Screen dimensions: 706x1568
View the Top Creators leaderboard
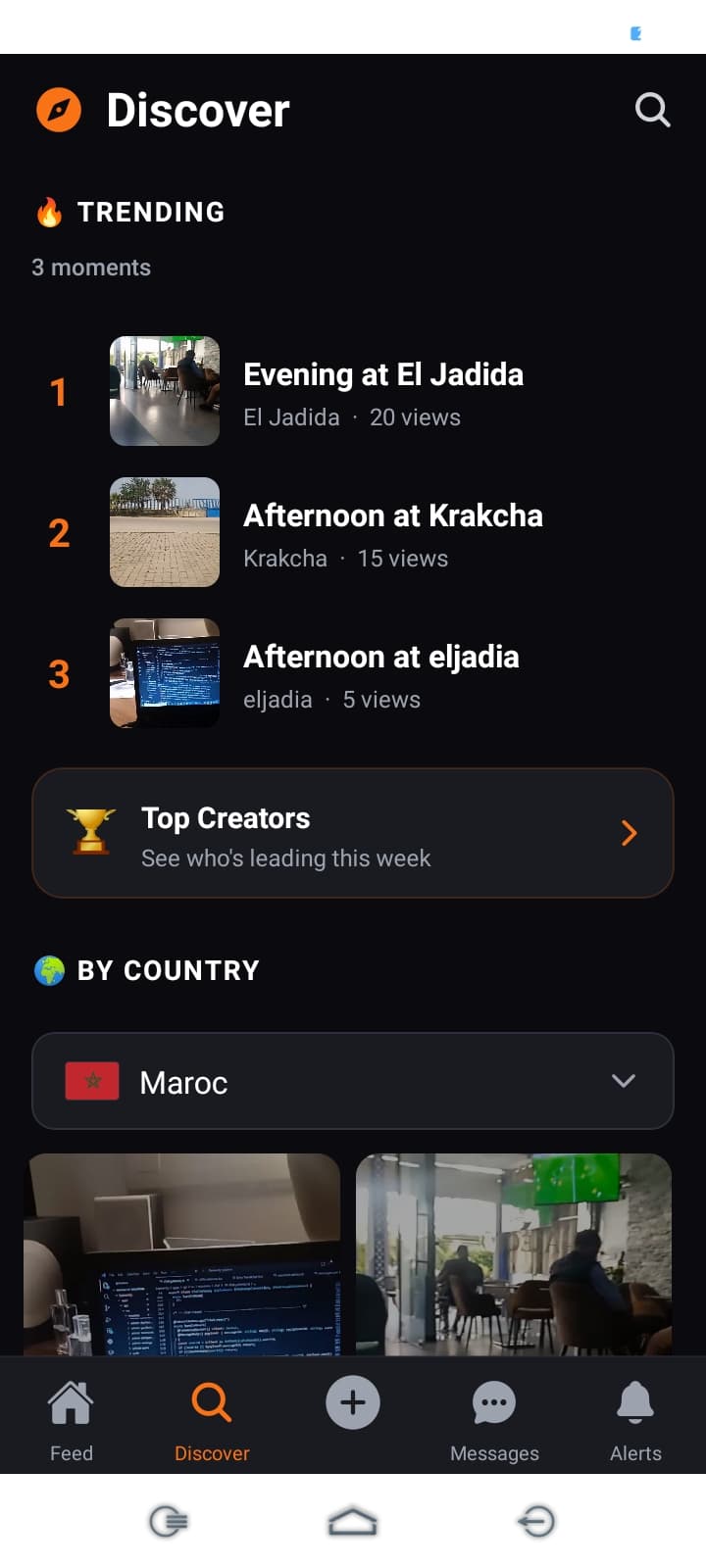(353, 833)
